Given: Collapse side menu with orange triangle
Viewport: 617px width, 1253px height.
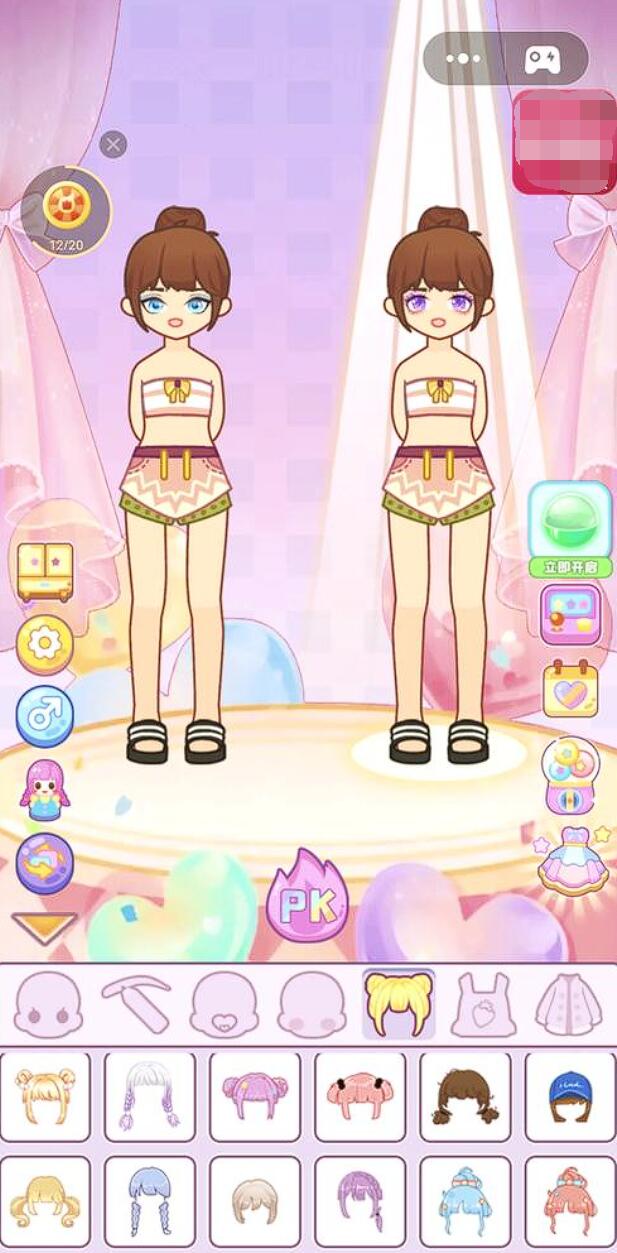Looking at the screenshot, I should [44, 926].
